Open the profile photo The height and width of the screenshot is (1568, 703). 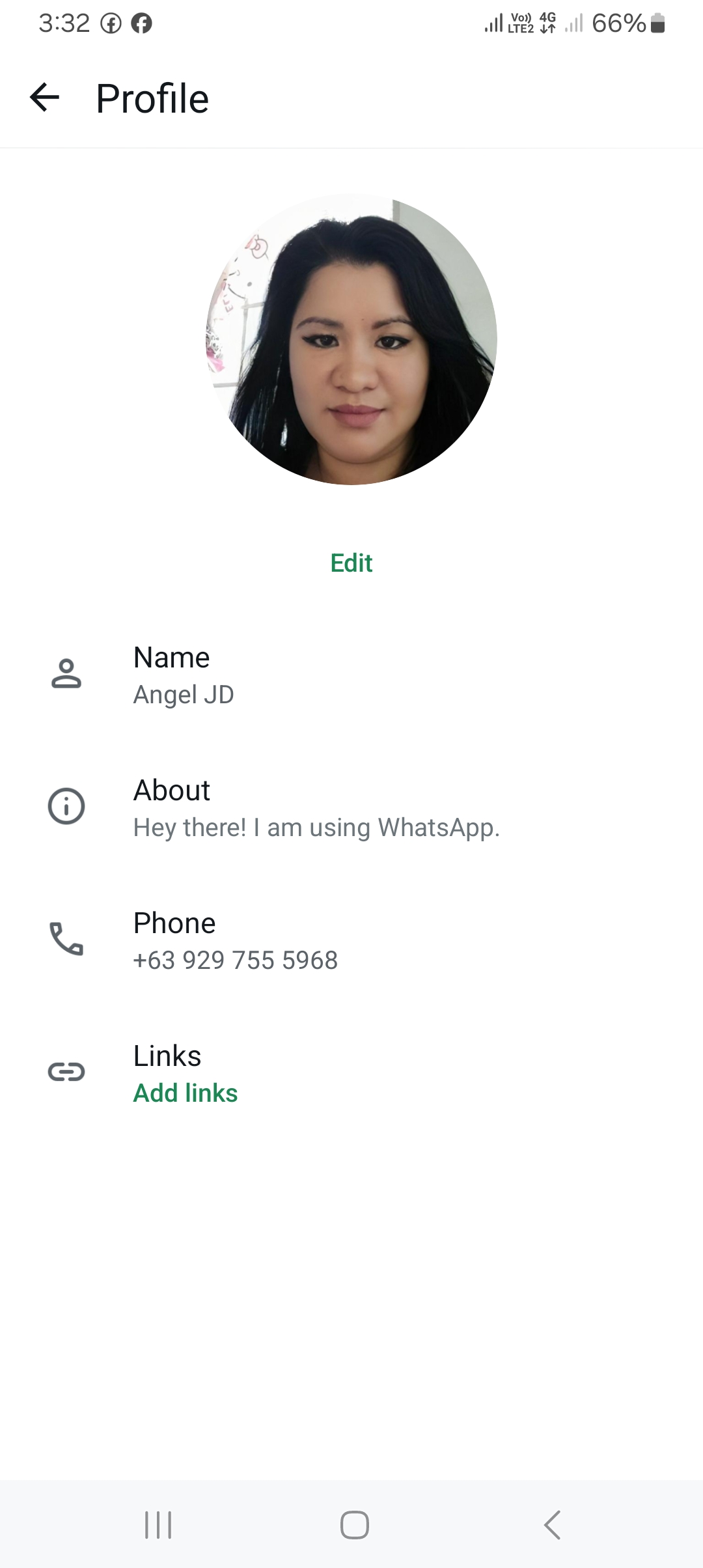coord(351,339)
